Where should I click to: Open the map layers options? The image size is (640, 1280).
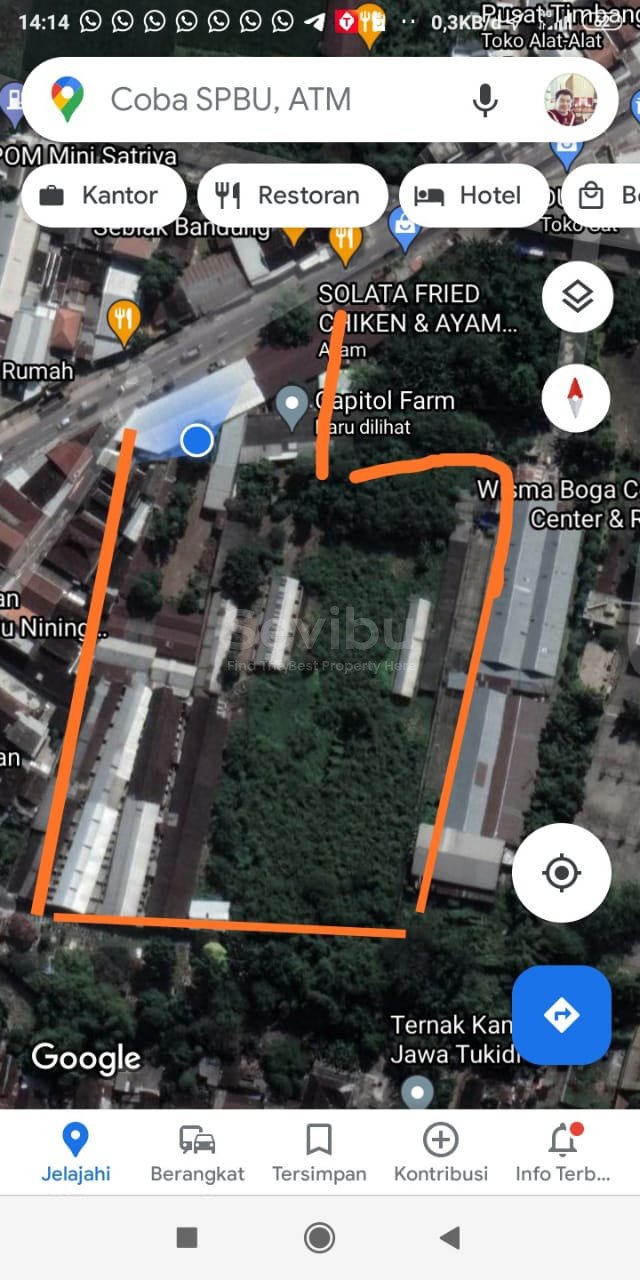click(577, 297)
